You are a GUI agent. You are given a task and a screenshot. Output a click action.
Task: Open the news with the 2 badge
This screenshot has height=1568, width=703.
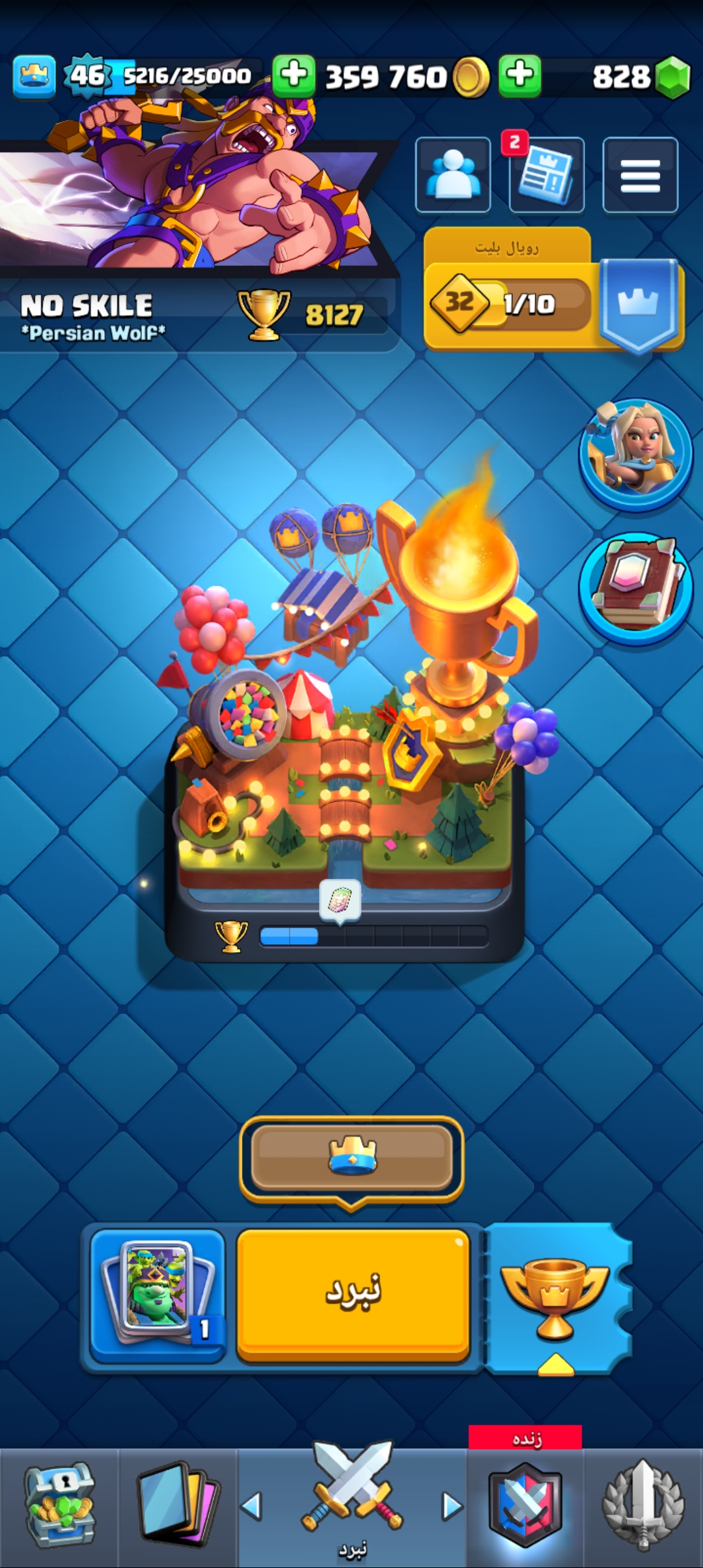[x=546, y=175]
